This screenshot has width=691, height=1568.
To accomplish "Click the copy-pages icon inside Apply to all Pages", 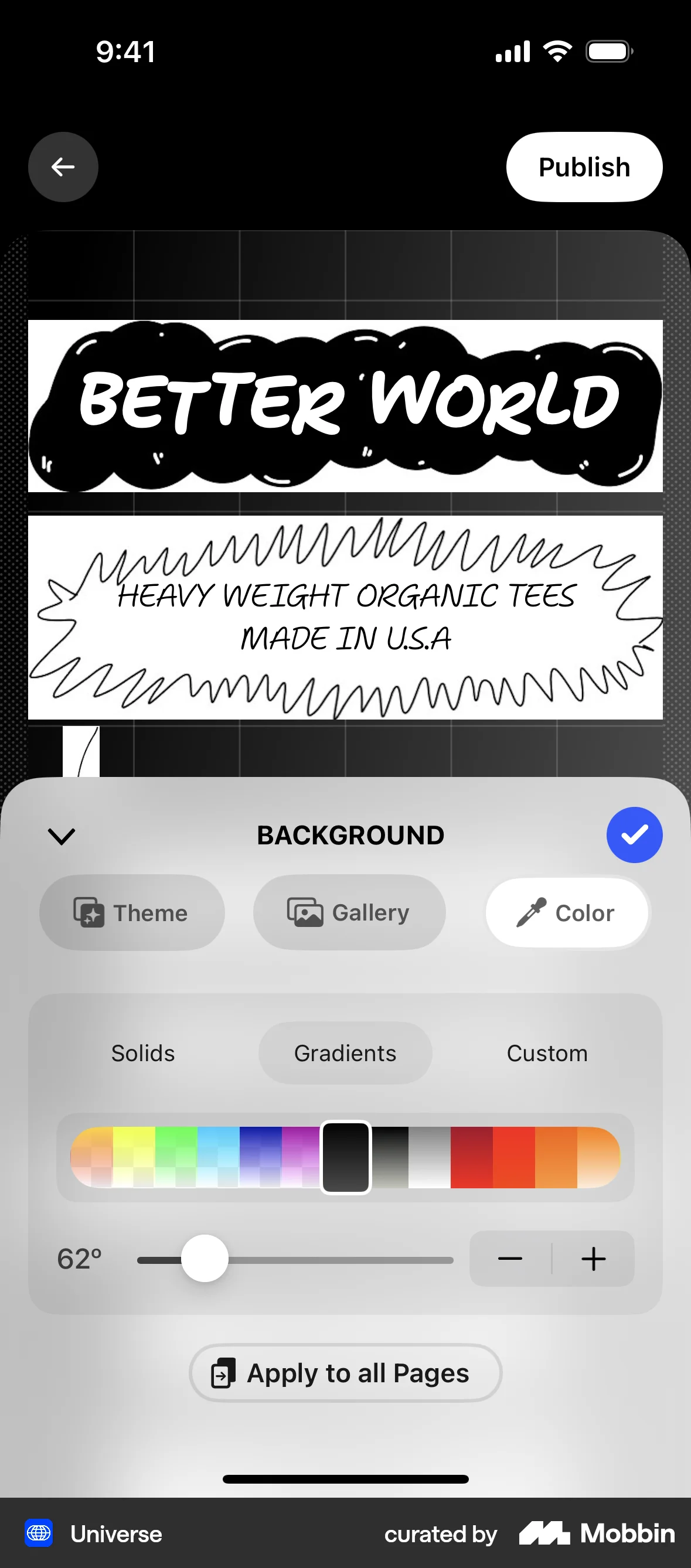I will tap(223, 1373).
